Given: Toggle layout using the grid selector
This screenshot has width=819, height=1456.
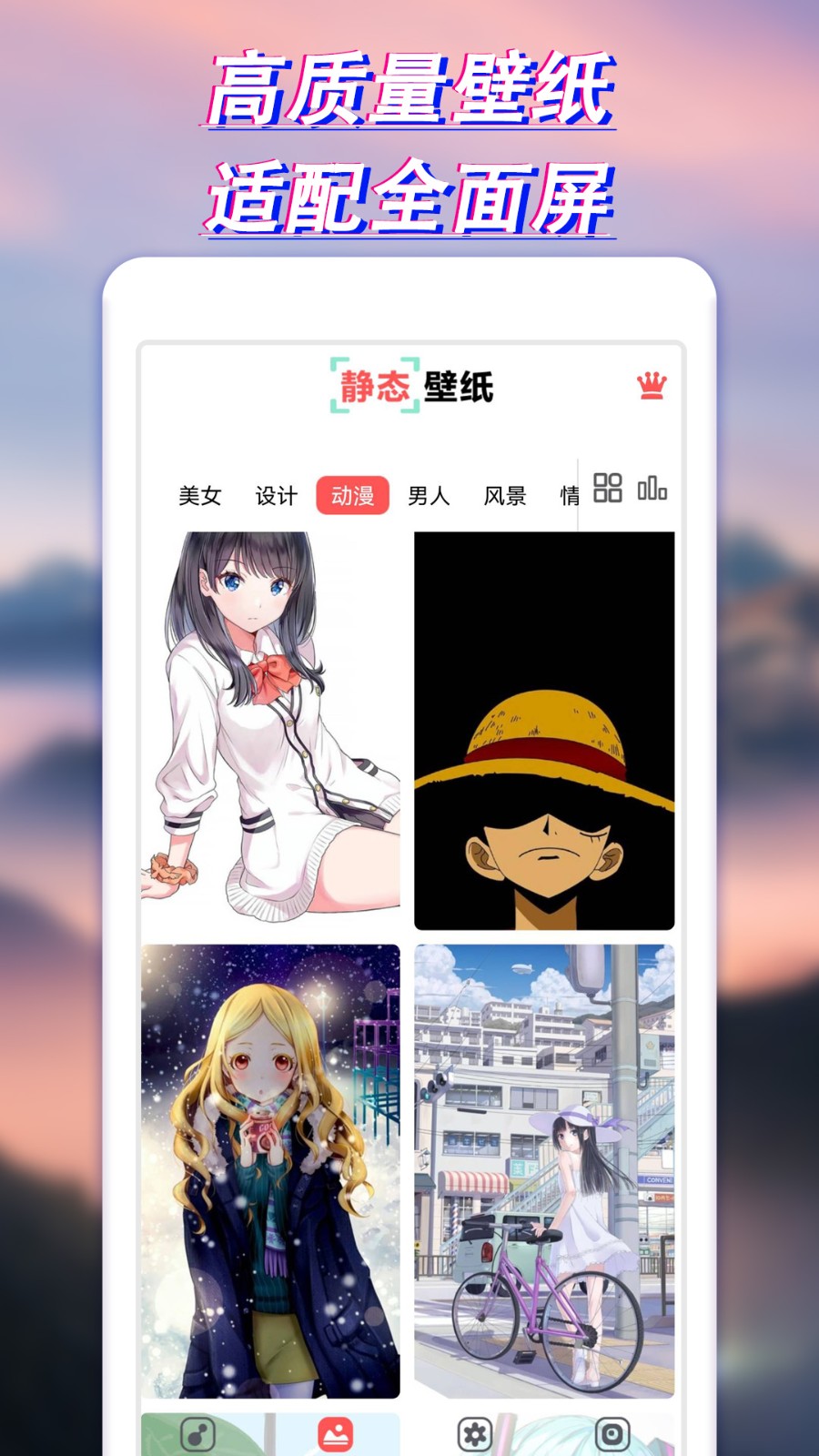Looking at the screenshot, I should [x=609, y=491].
